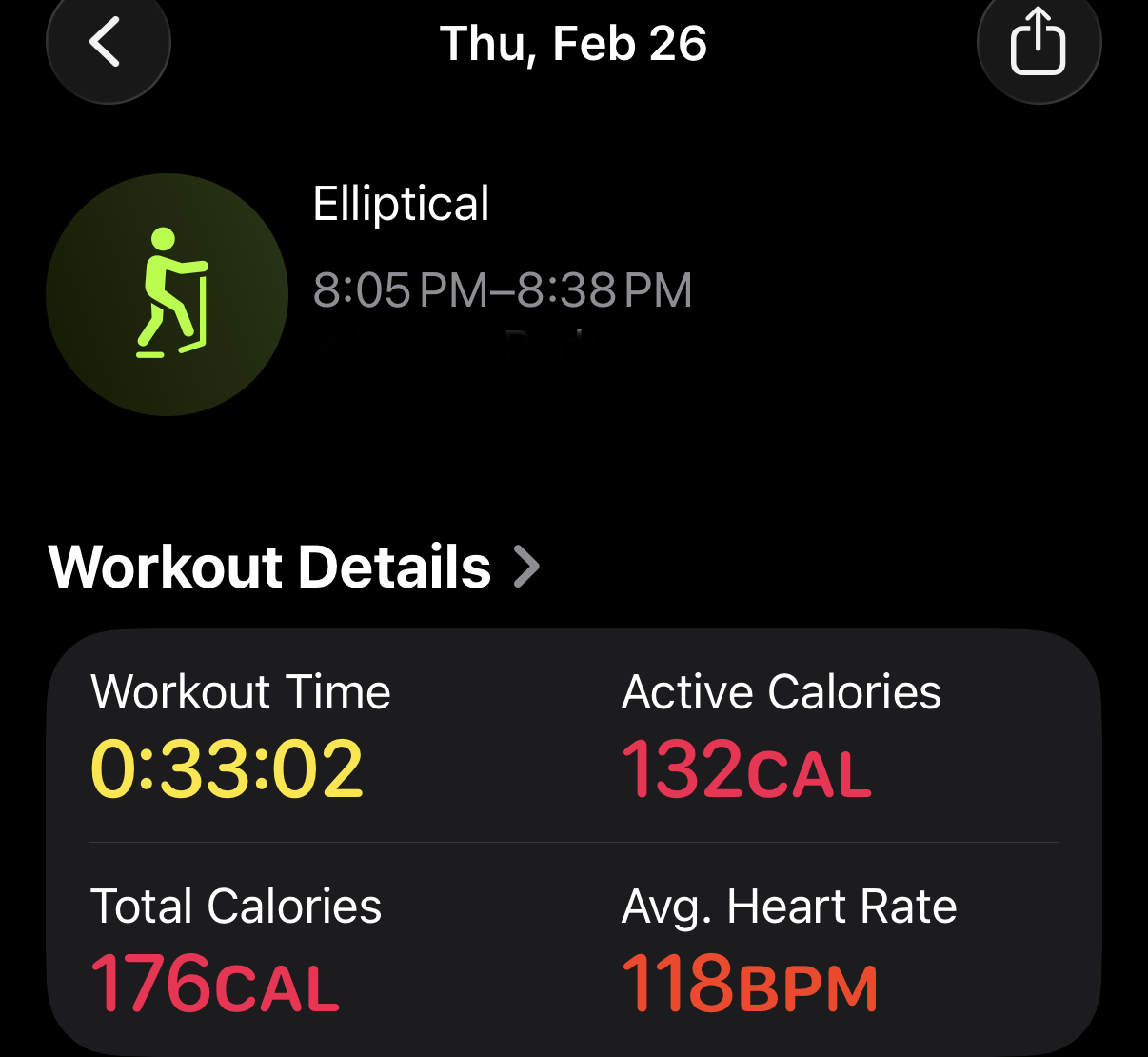This screenshot has height=1057, width=1148.
Task: Go back using the back arrow
Action: coord(108,43)
